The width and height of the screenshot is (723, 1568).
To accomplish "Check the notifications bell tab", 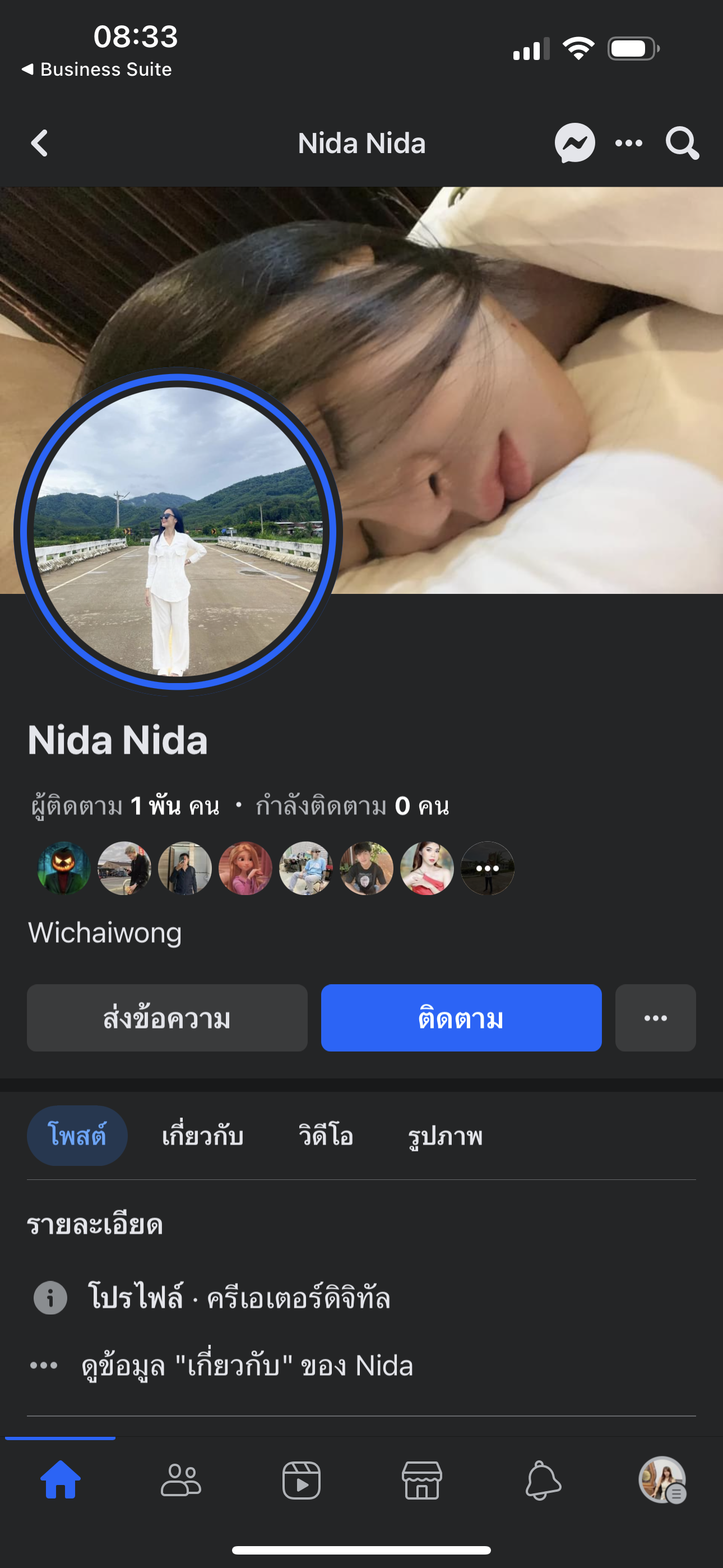I will pos(543,1481).
